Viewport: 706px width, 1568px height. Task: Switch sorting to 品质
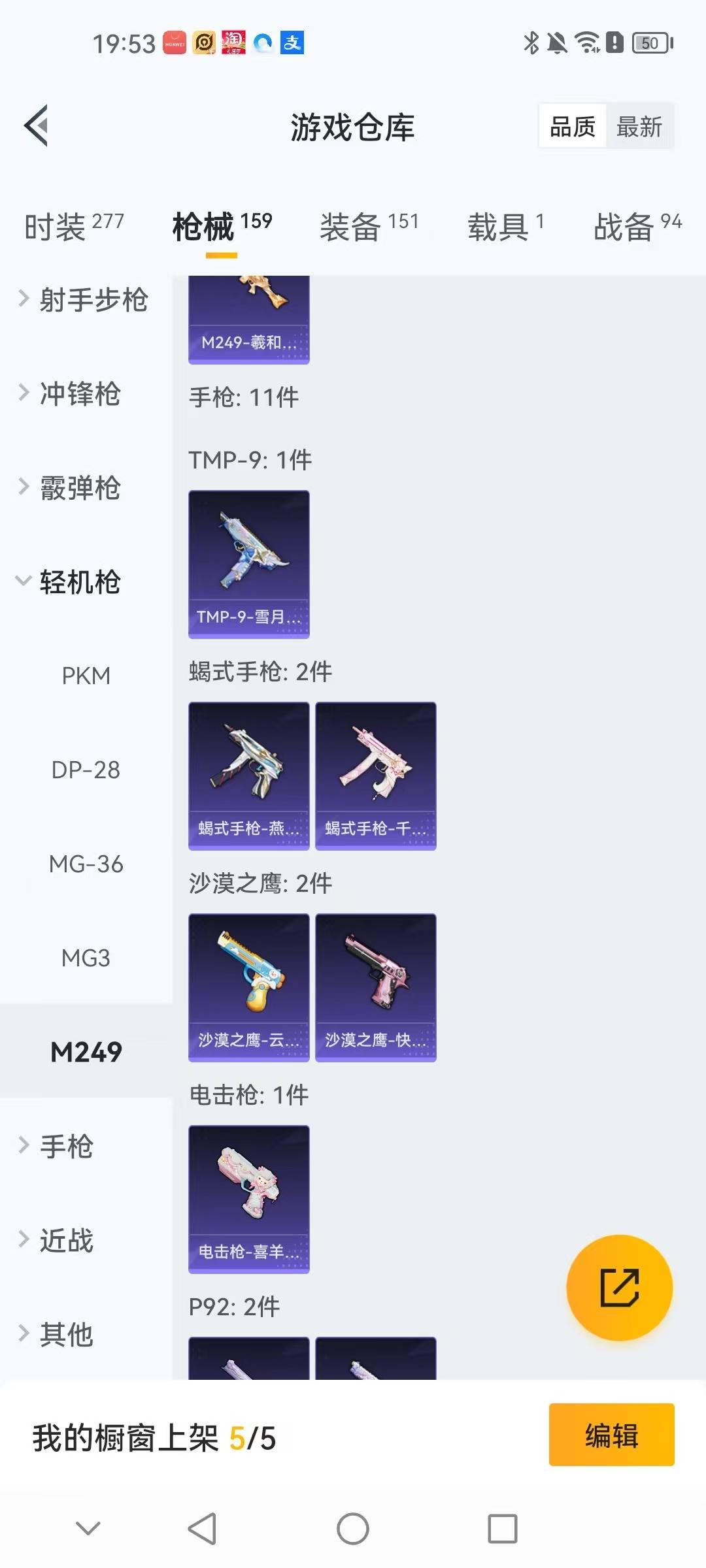[x=571, y=126]
